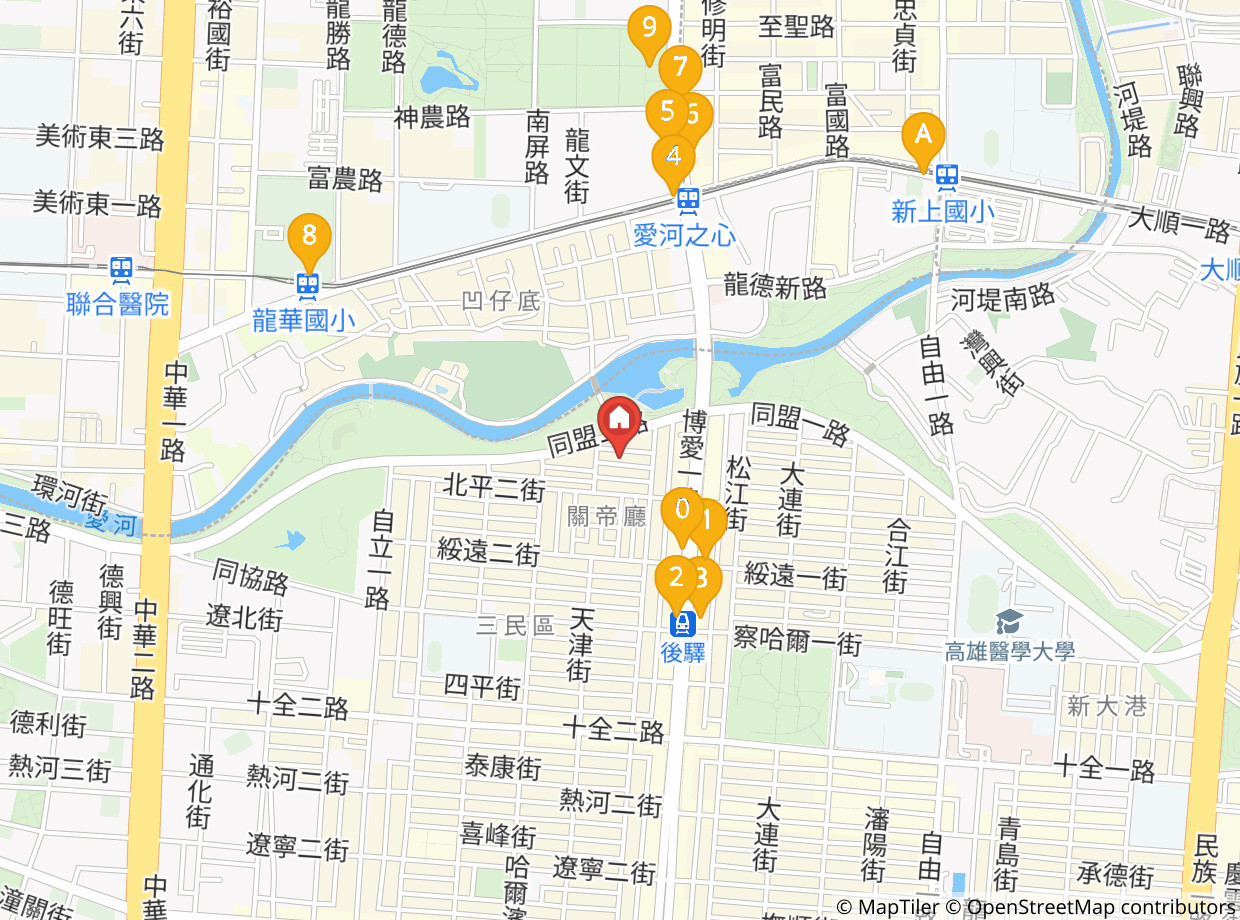Select marker 0 near 博愛一路
Image resolution: width=1240 pixels, height=920 pixels.
pos(681,510)
